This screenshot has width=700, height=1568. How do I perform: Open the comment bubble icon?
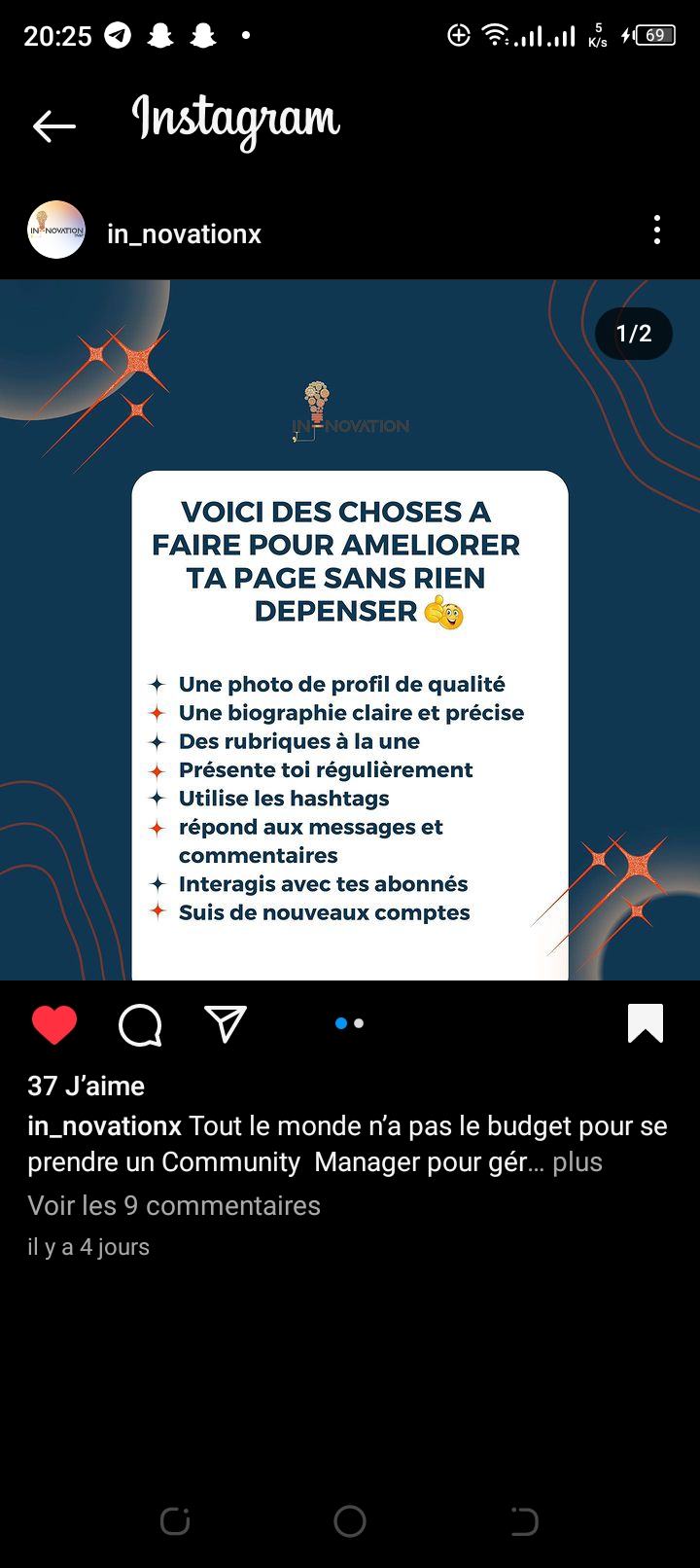pyautogui.click(x=140, y=1024)
